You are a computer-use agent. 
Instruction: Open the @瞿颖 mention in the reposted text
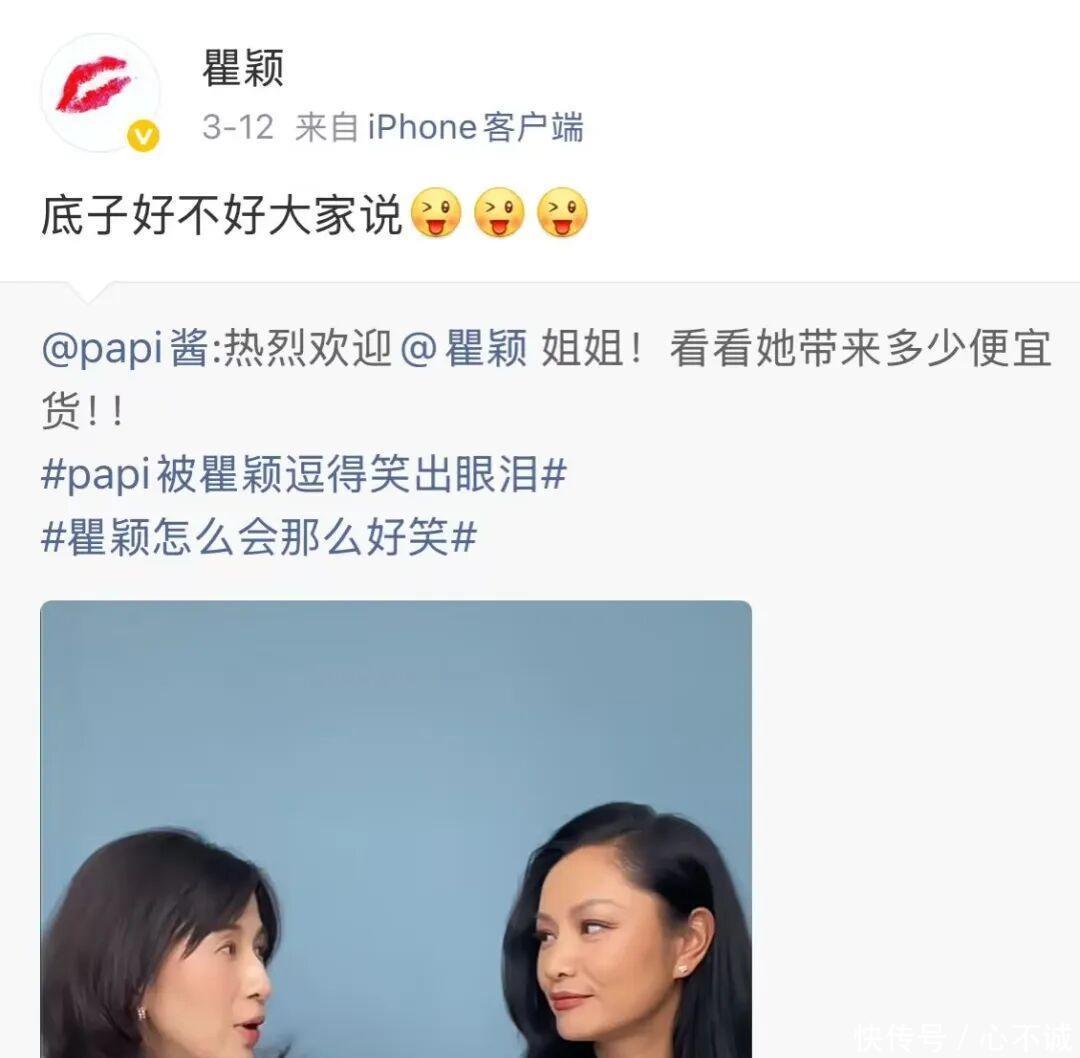click(x=464, y=352)
